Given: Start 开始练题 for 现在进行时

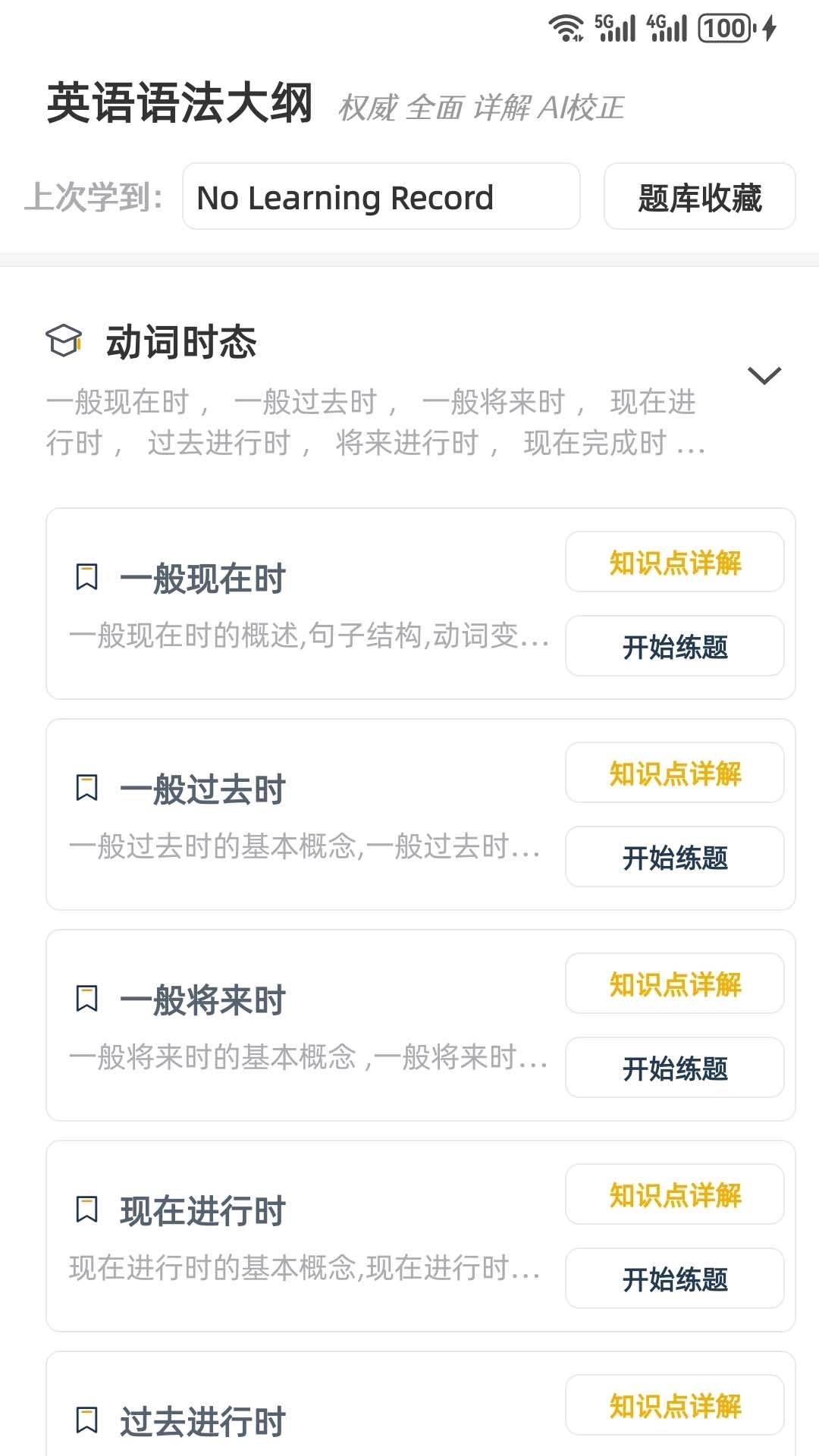Looking at the screenshot, I should pos(674,1279).
